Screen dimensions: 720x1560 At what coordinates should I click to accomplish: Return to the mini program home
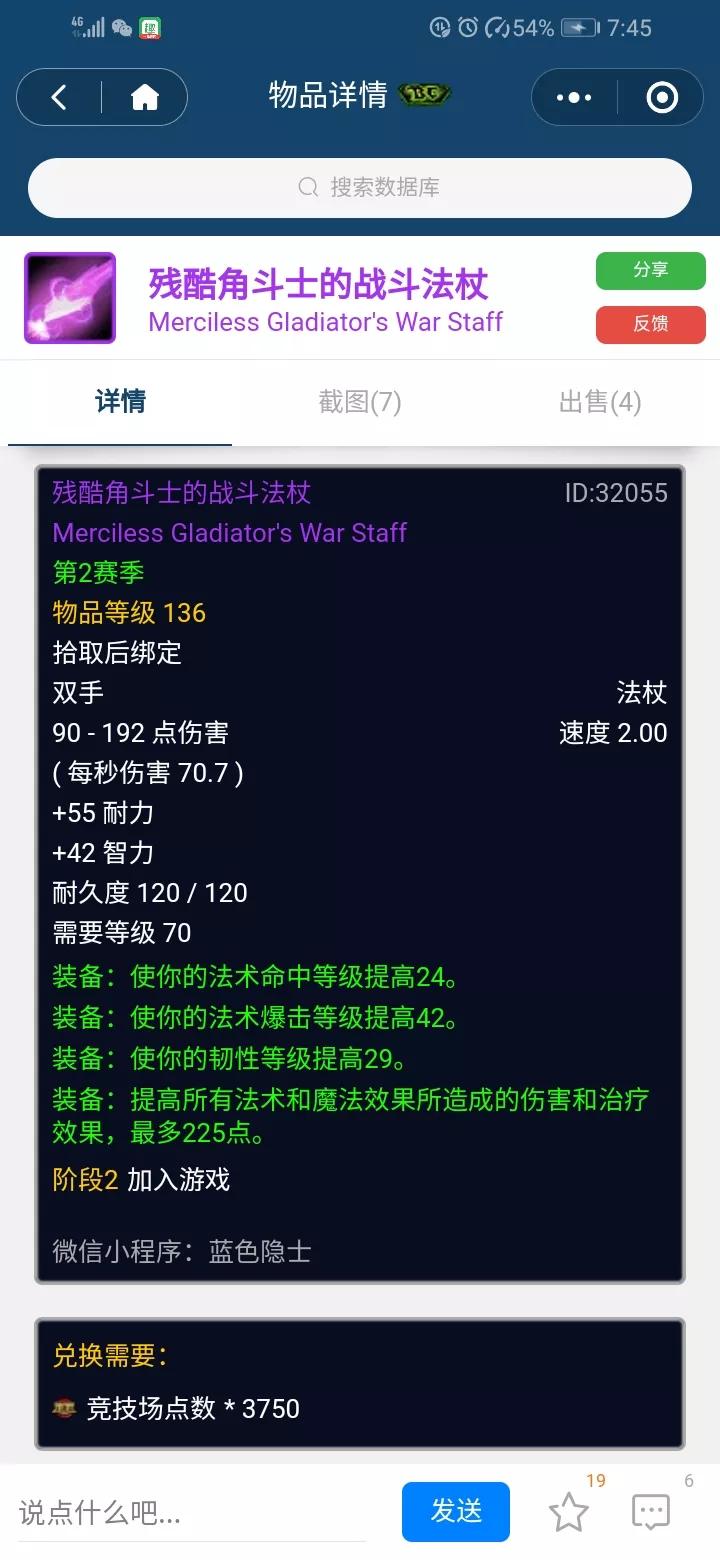click(x=145, y=97)
